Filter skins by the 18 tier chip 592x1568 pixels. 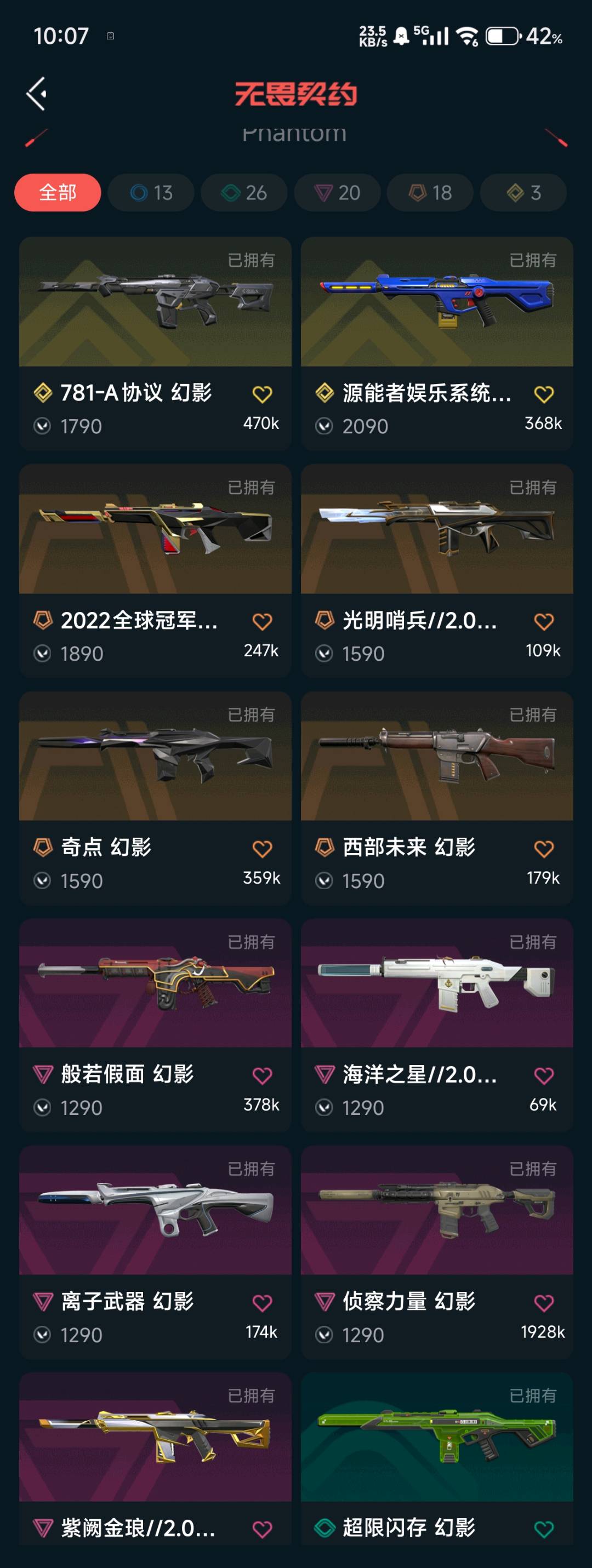430,192
